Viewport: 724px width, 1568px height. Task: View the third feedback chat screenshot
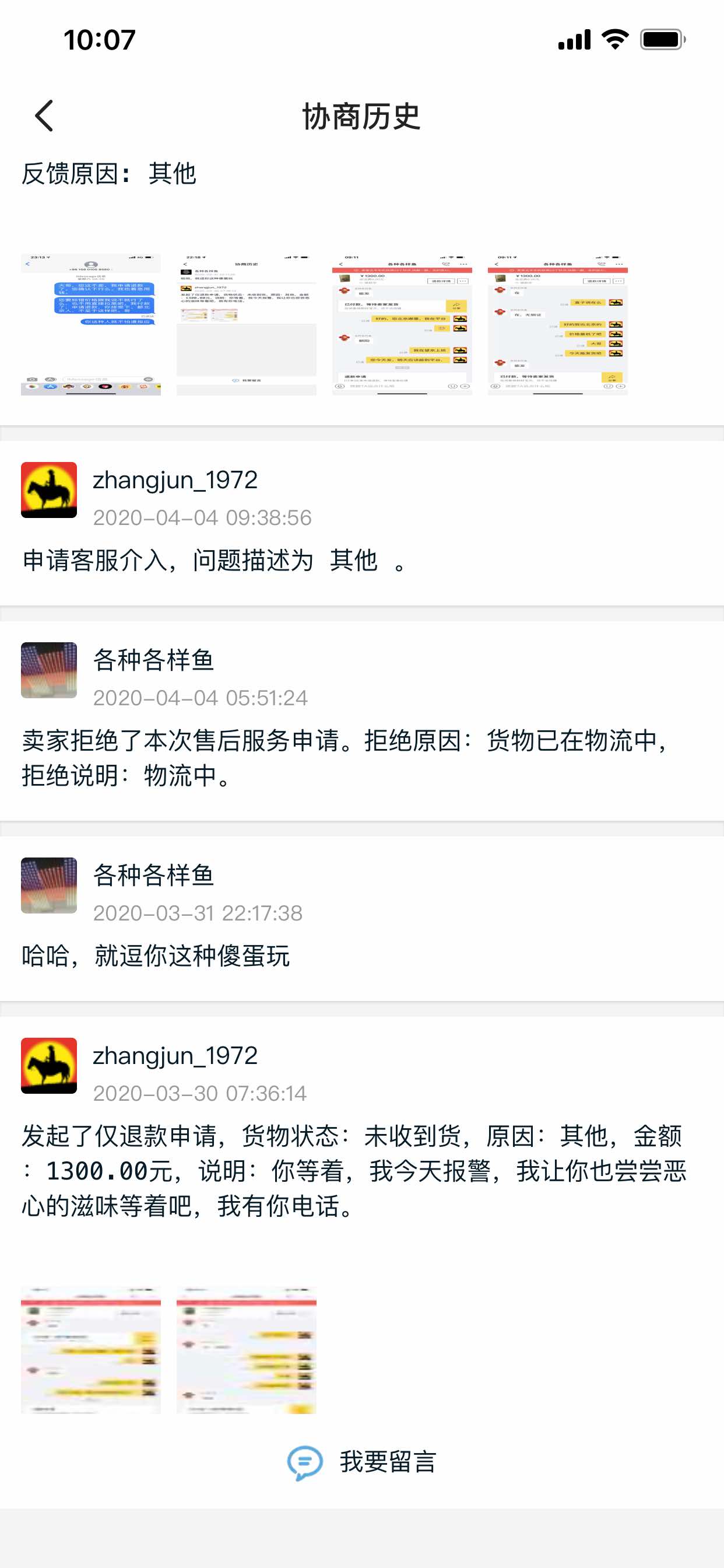pos(402,325)
